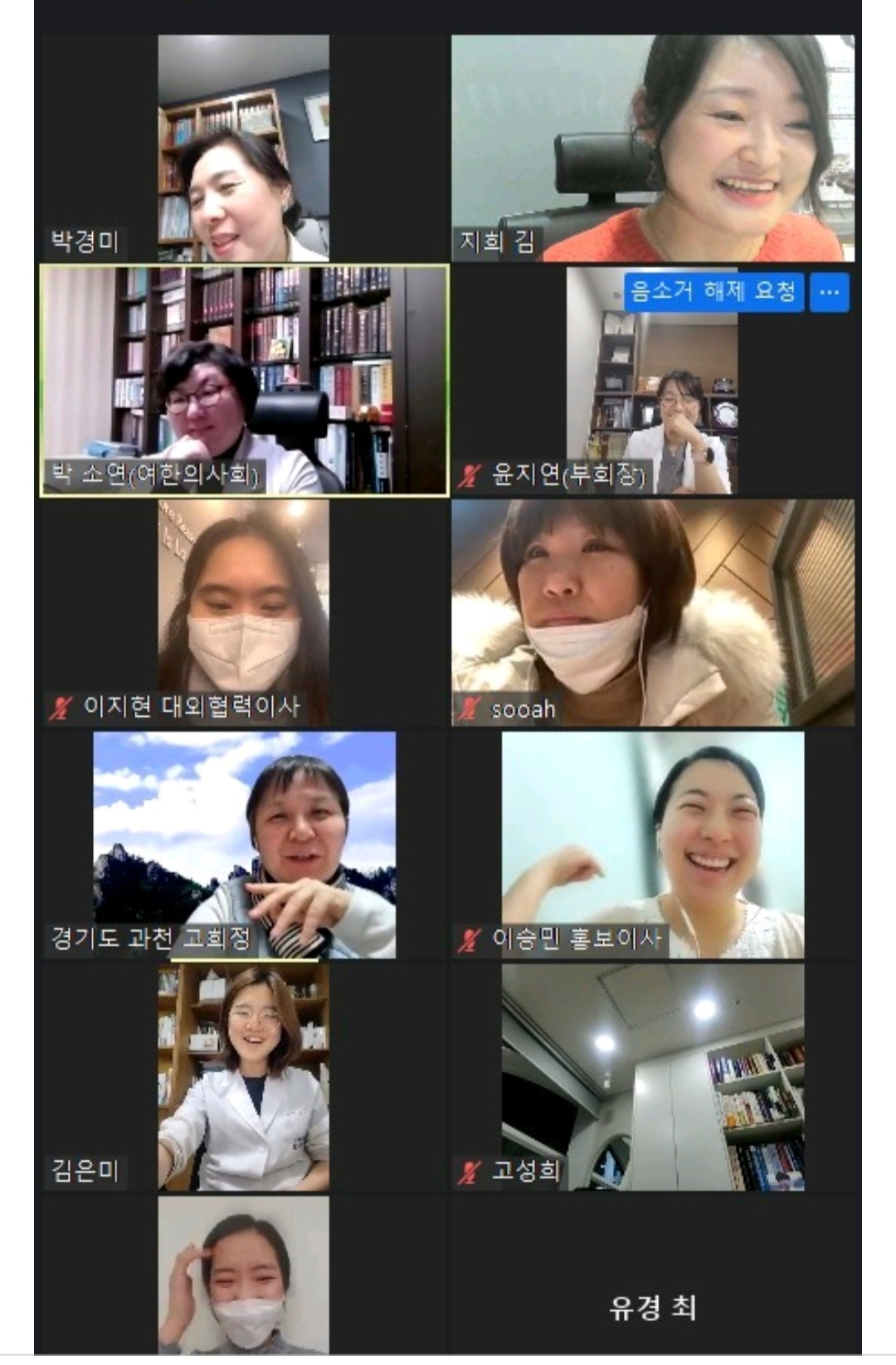Tap the 음소거 해제 요청 button
Viewport: 896px width, 1365px height.
(713, 292)
